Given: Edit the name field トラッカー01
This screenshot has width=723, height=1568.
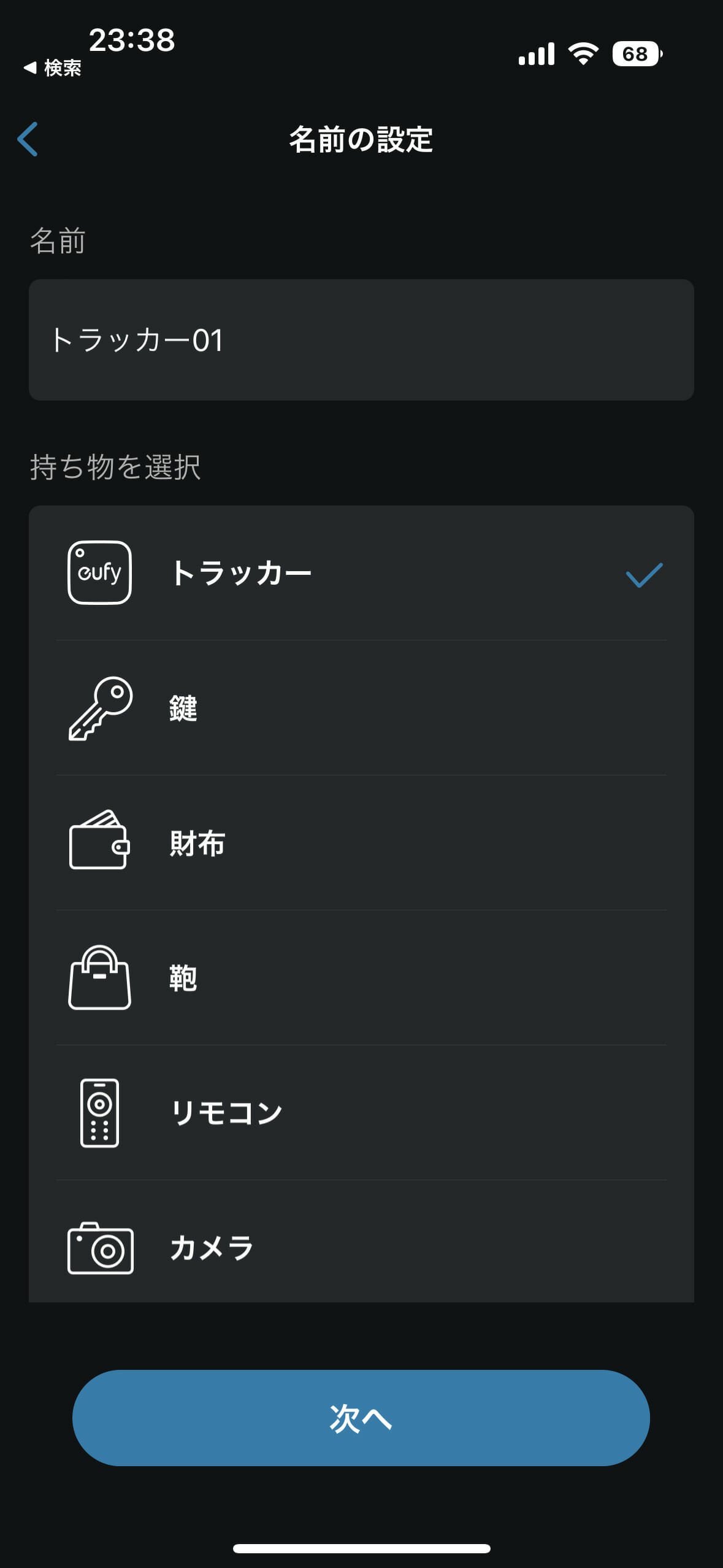Looking at the screenshot, I should [x=361, y=340].
